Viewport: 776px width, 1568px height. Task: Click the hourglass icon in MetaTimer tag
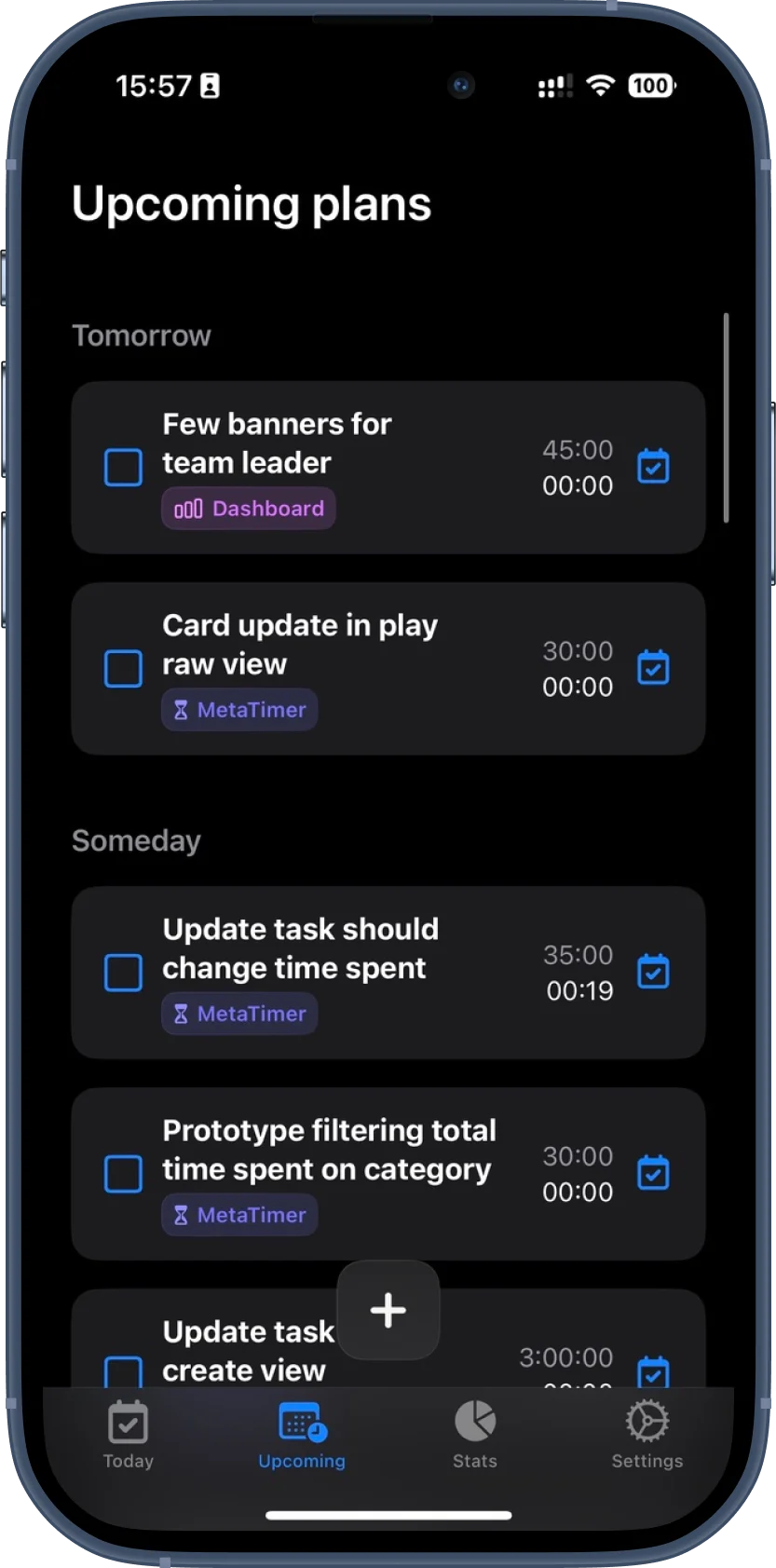[x=181, y=709]
